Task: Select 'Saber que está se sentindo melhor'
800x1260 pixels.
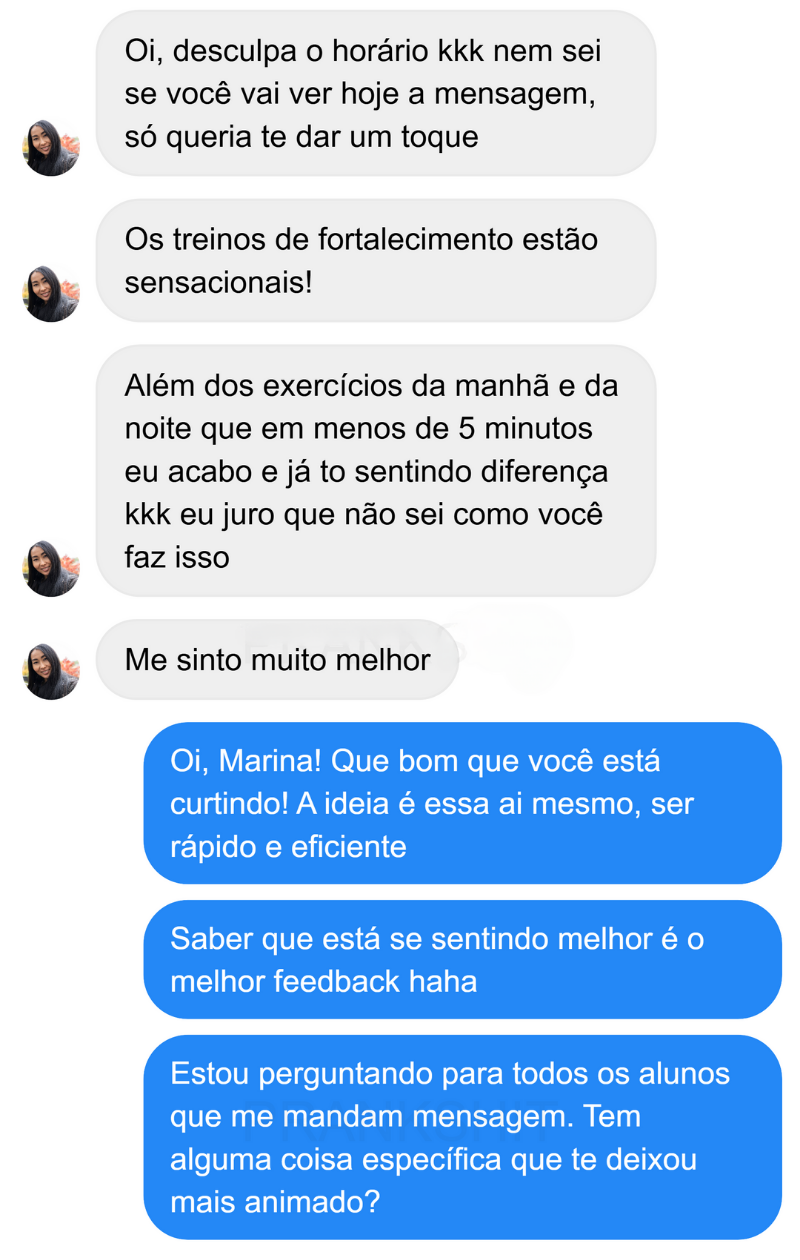Action: coord(400,937)
